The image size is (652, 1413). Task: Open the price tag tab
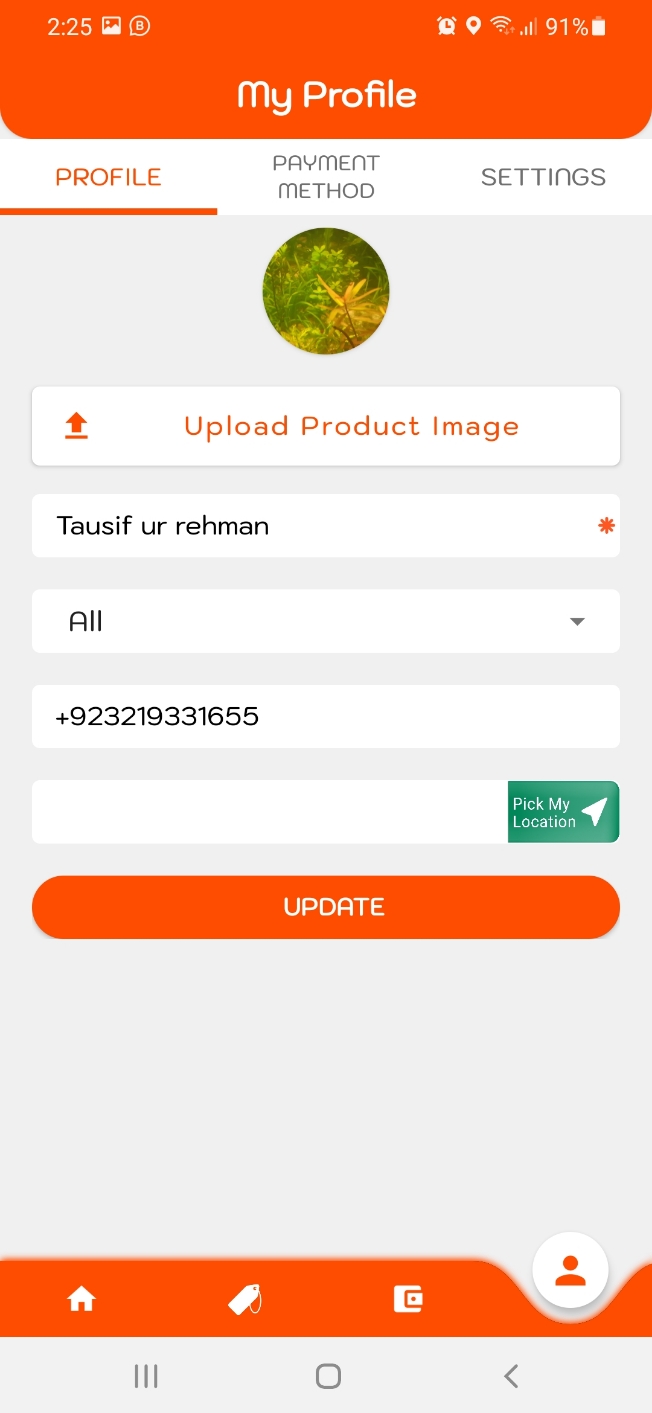245,1299
